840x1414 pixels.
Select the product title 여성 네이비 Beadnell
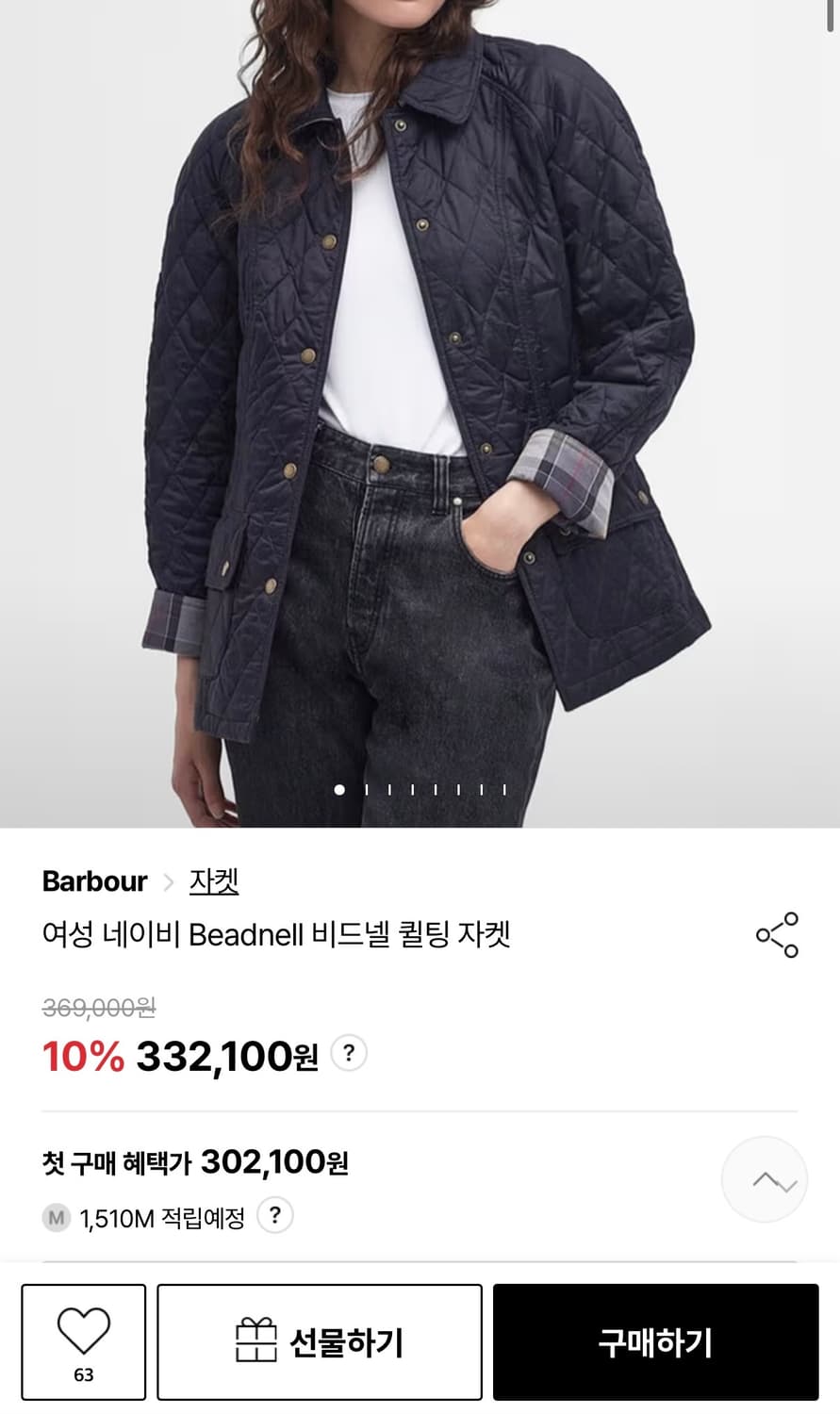273,936
